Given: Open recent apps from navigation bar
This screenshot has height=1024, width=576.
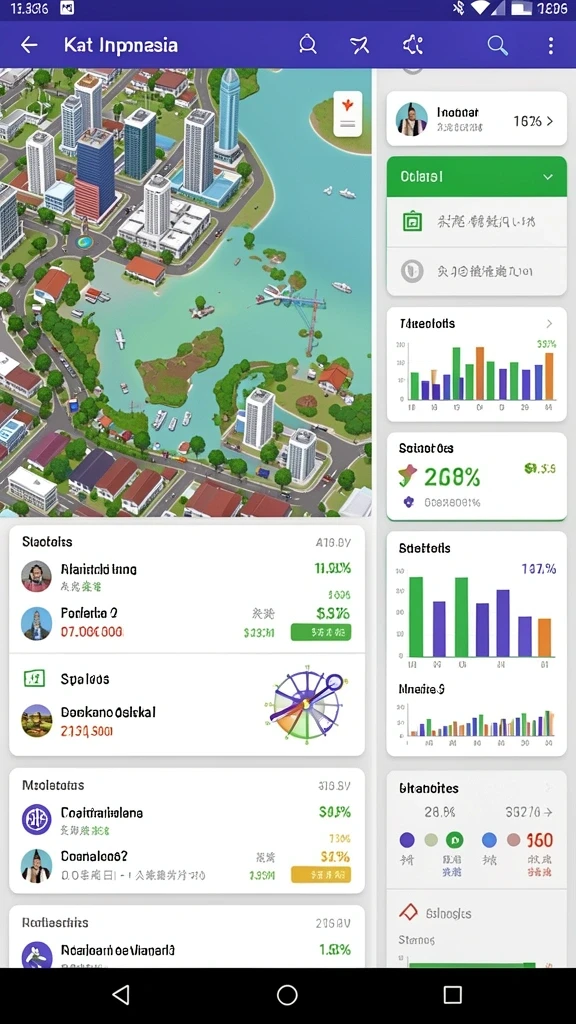Looking at the screenshot, I should [x=453, y=995].
